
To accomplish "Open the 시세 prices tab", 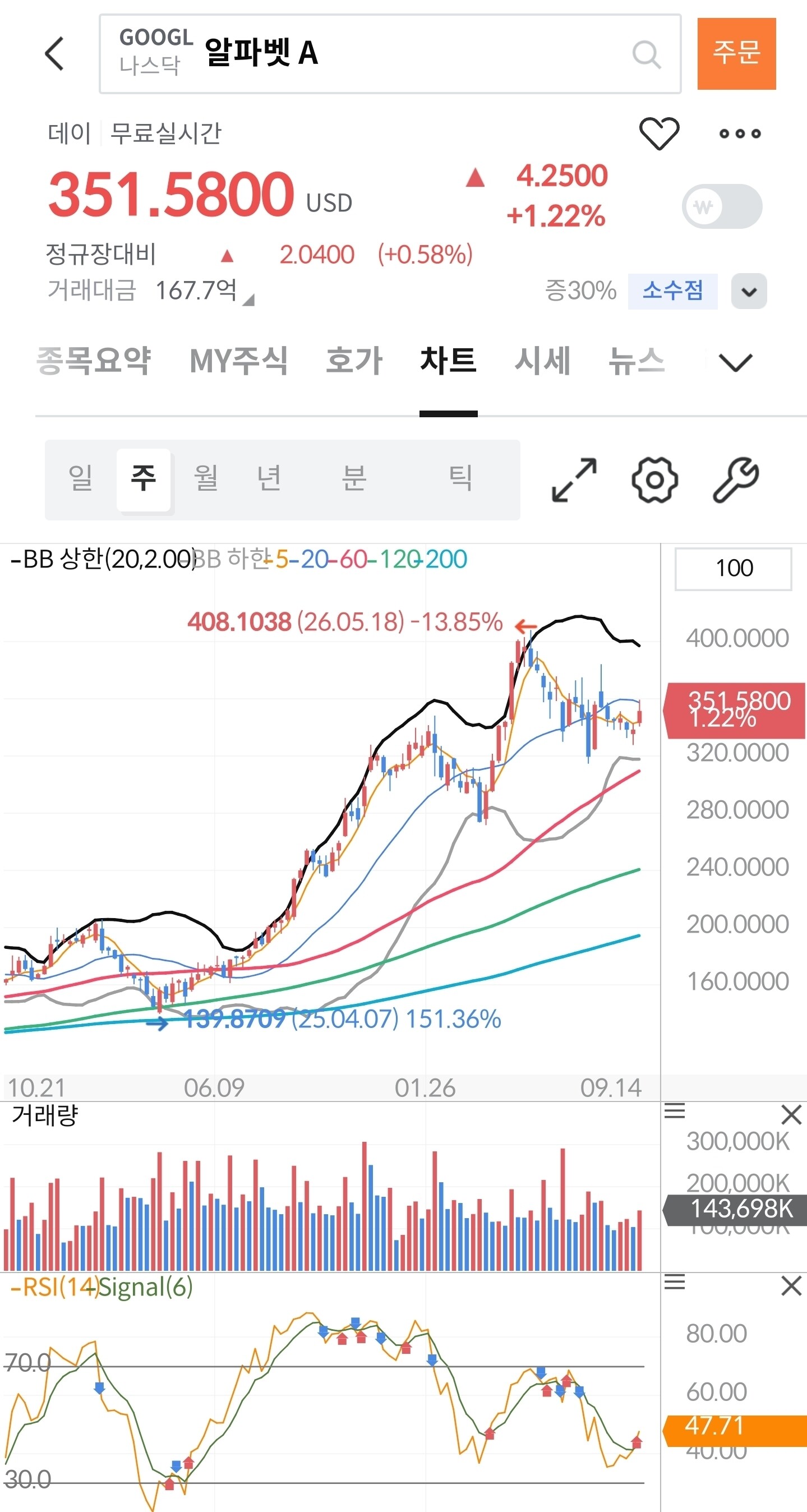I will (542, 360).
